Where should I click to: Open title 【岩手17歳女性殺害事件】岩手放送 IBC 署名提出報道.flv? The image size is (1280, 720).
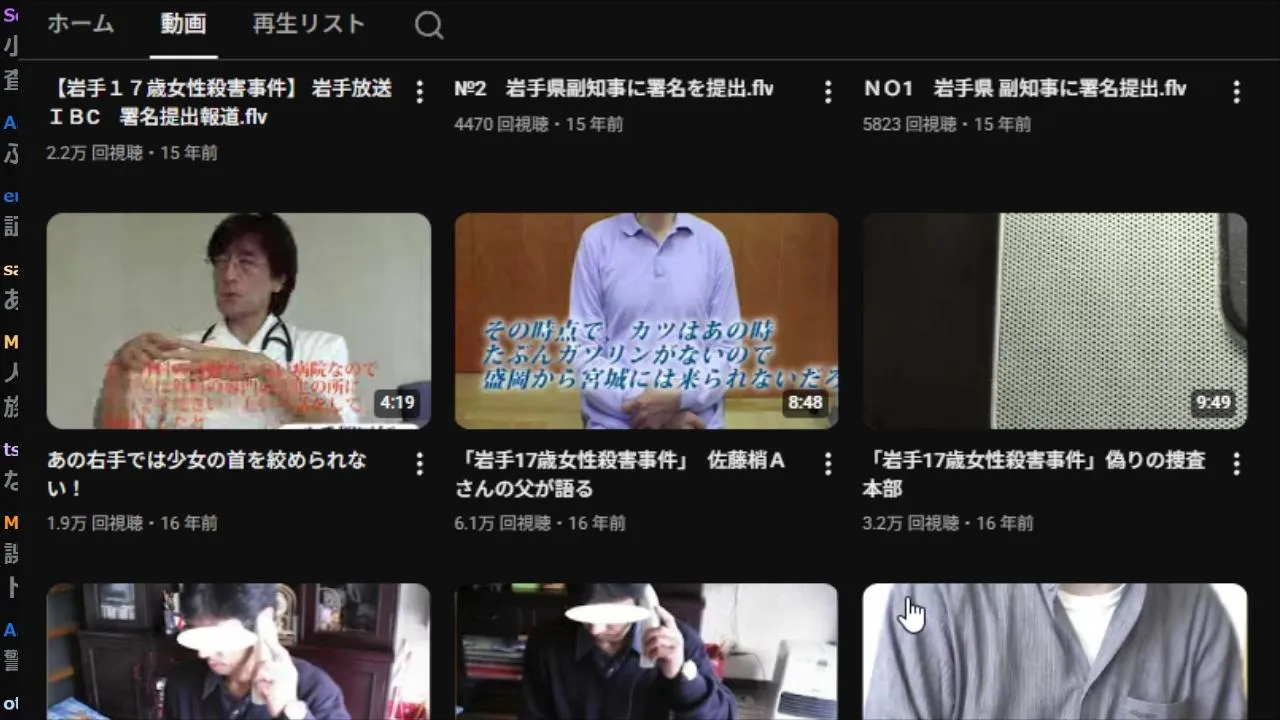[x=220, y=102]
